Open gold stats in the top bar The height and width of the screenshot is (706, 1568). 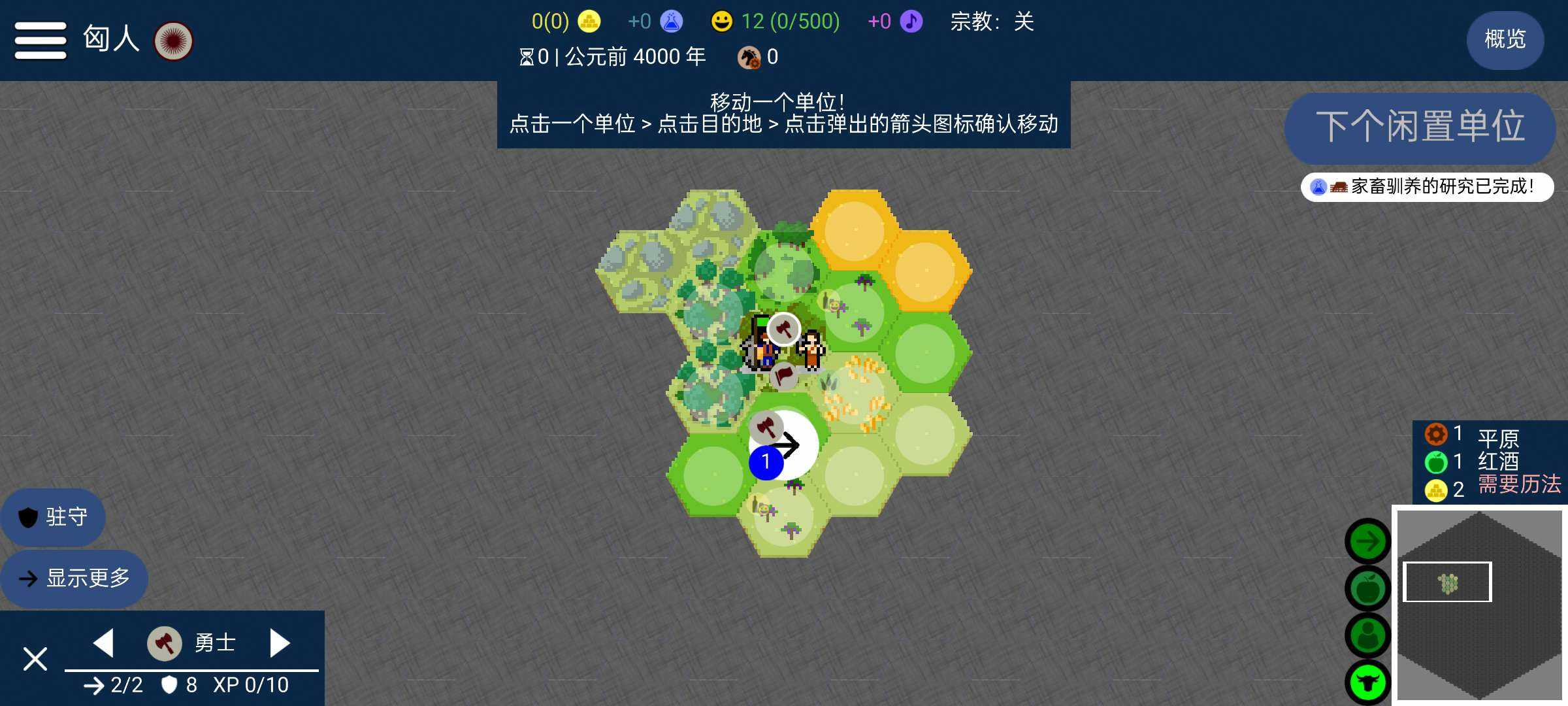coord(566,22)
